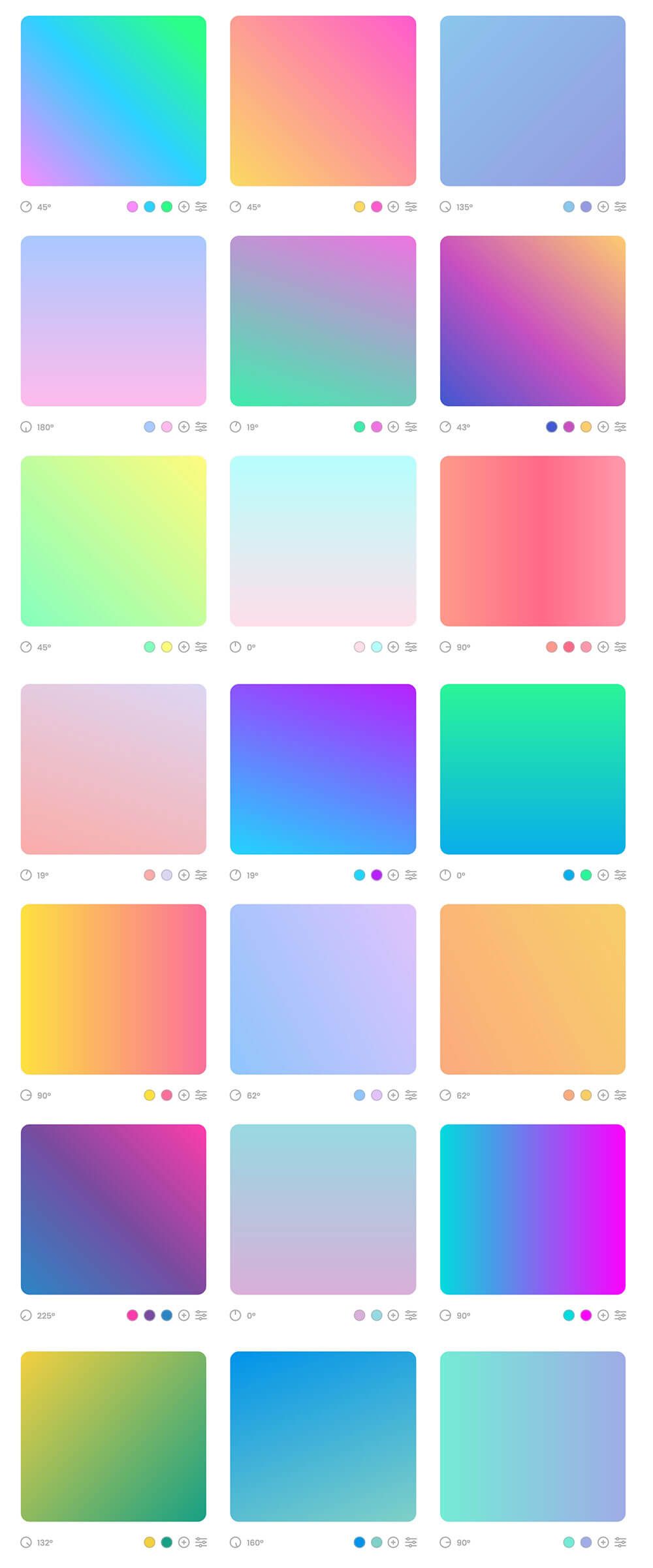Pick the magenta swatch on the cyan-magenta 90° gradient

(586, 1315)
